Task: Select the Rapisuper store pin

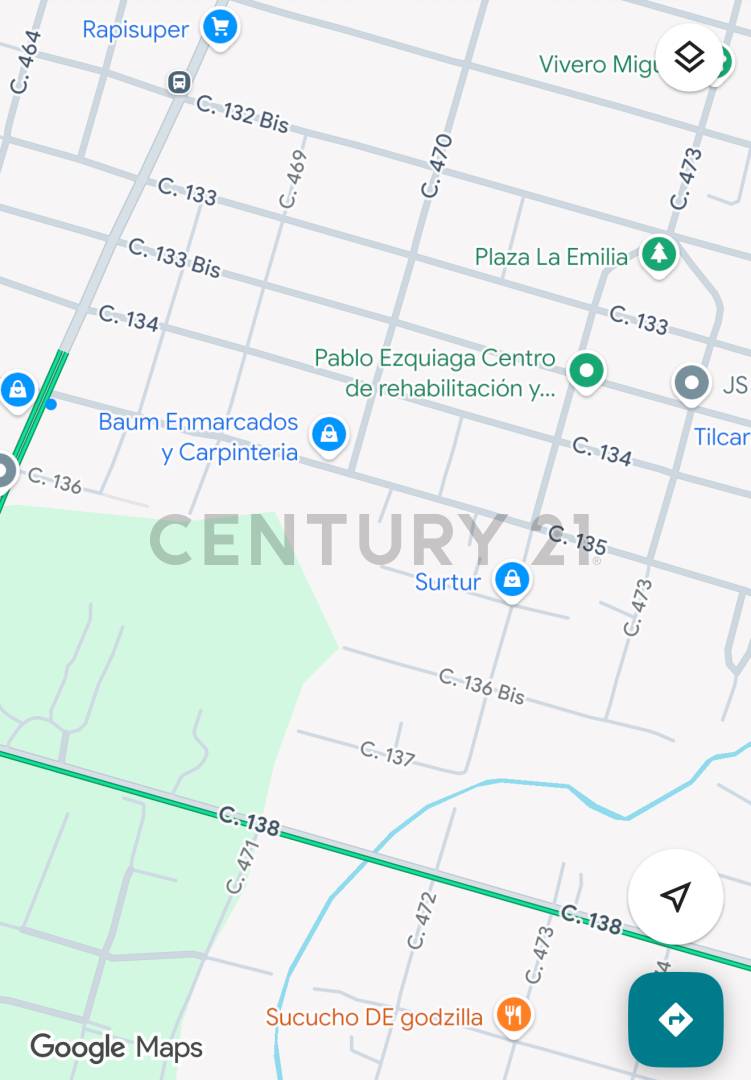Action: coord(218,27)
